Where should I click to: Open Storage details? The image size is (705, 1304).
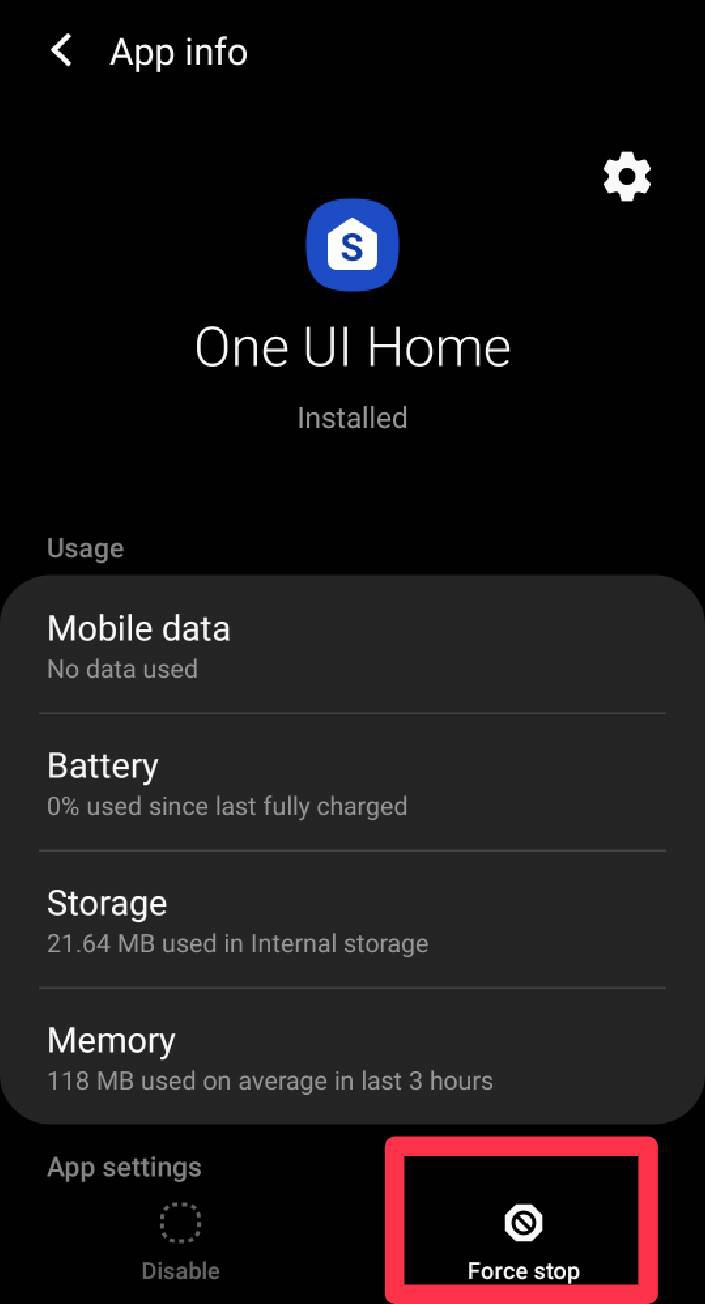click(352, 921)
